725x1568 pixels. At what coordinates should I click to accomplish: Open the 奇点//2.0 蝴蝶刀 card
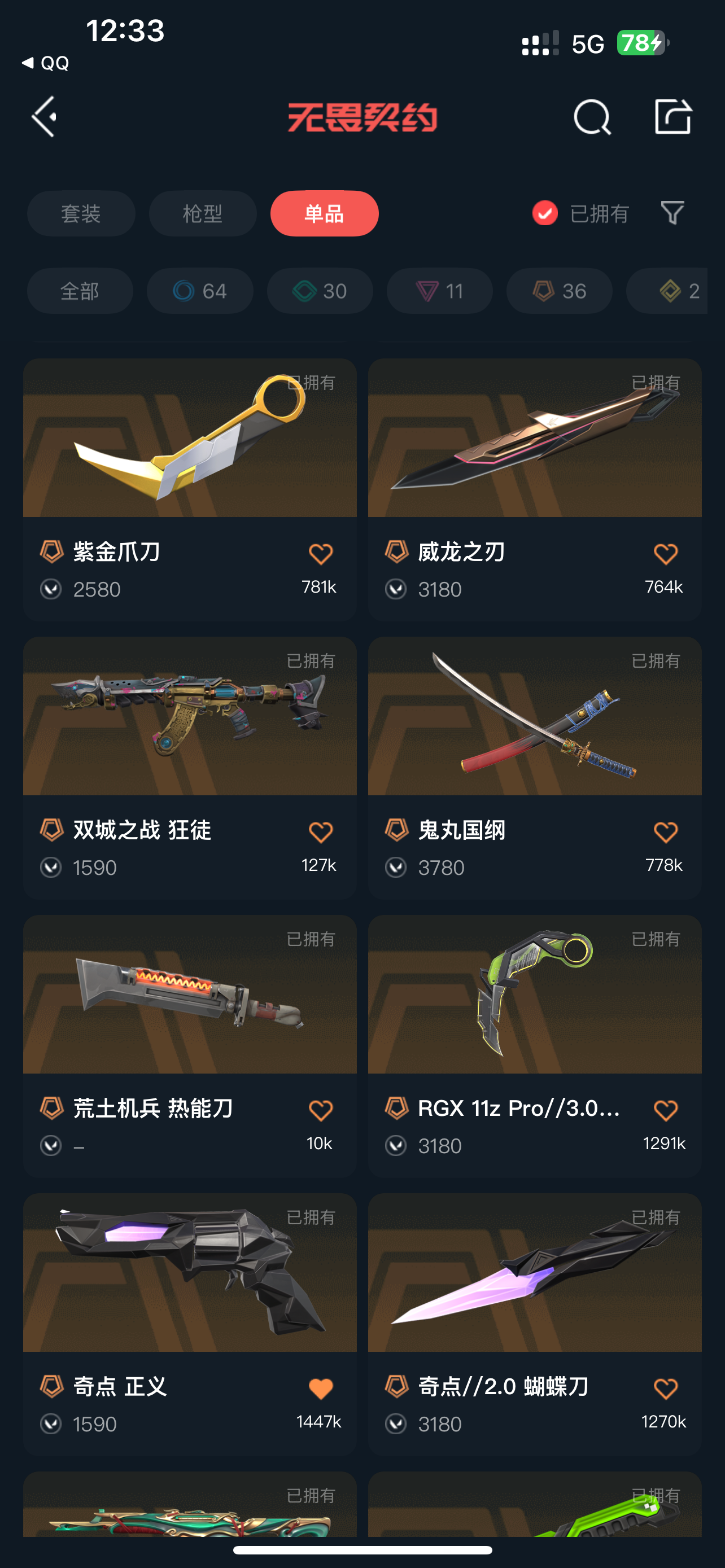click(x=535, y=1324)
